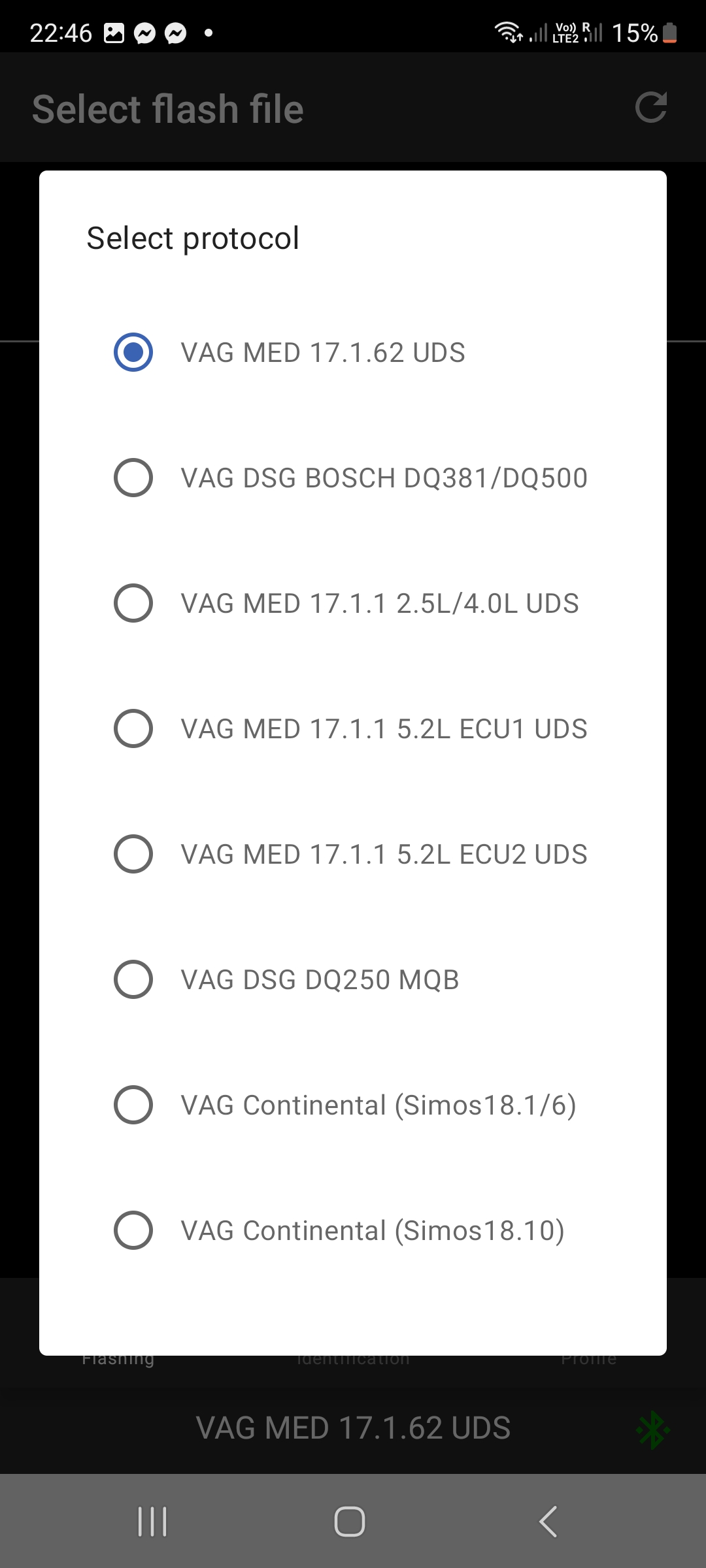Select VAG Continental (Simos18.10)
The width and height of the screenshot is (706, 1568).
pos(353,1230)
